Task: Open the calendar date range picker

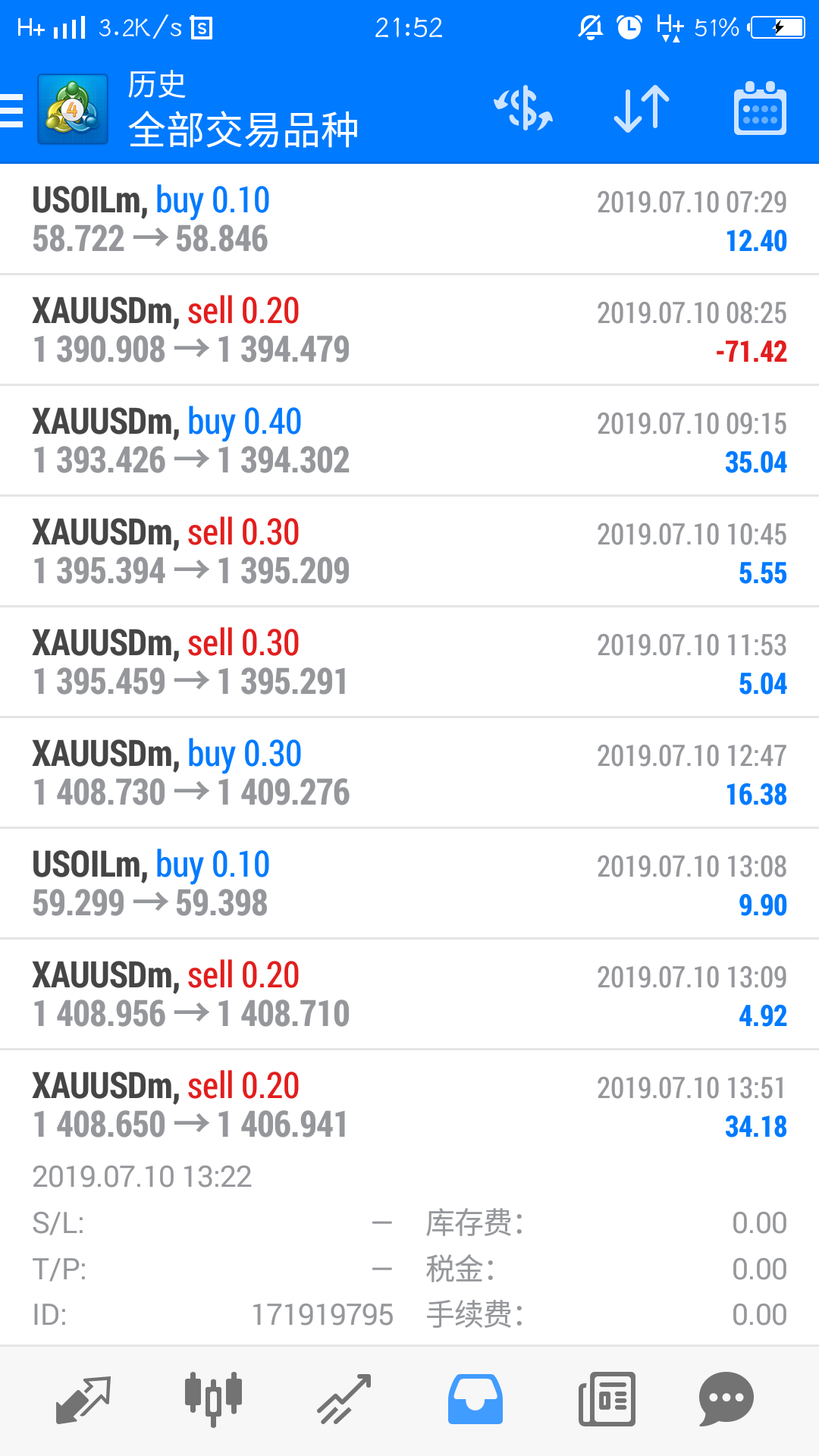Action: (x=760, y=110)
